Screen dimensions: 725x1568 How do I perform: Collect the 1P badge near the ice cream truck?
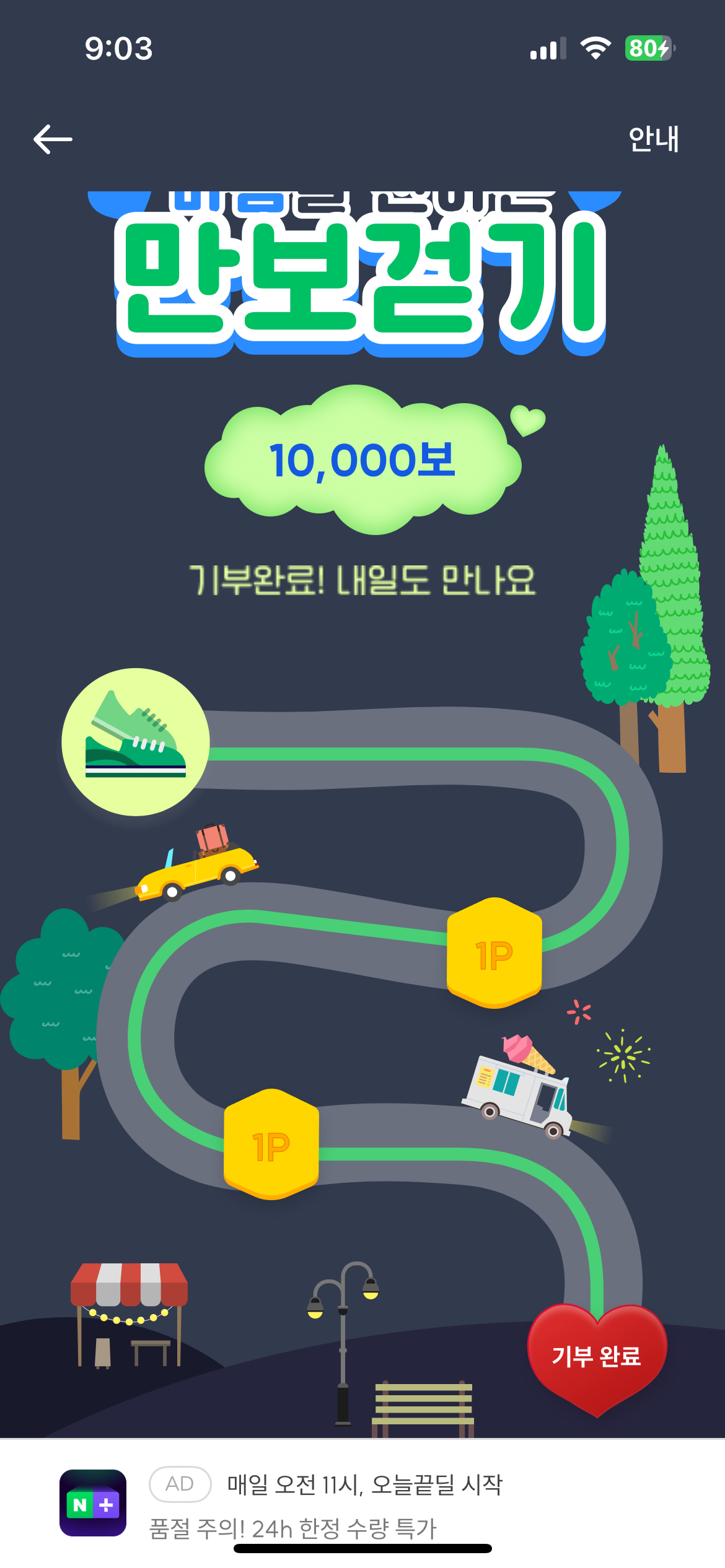point(271,1144)
